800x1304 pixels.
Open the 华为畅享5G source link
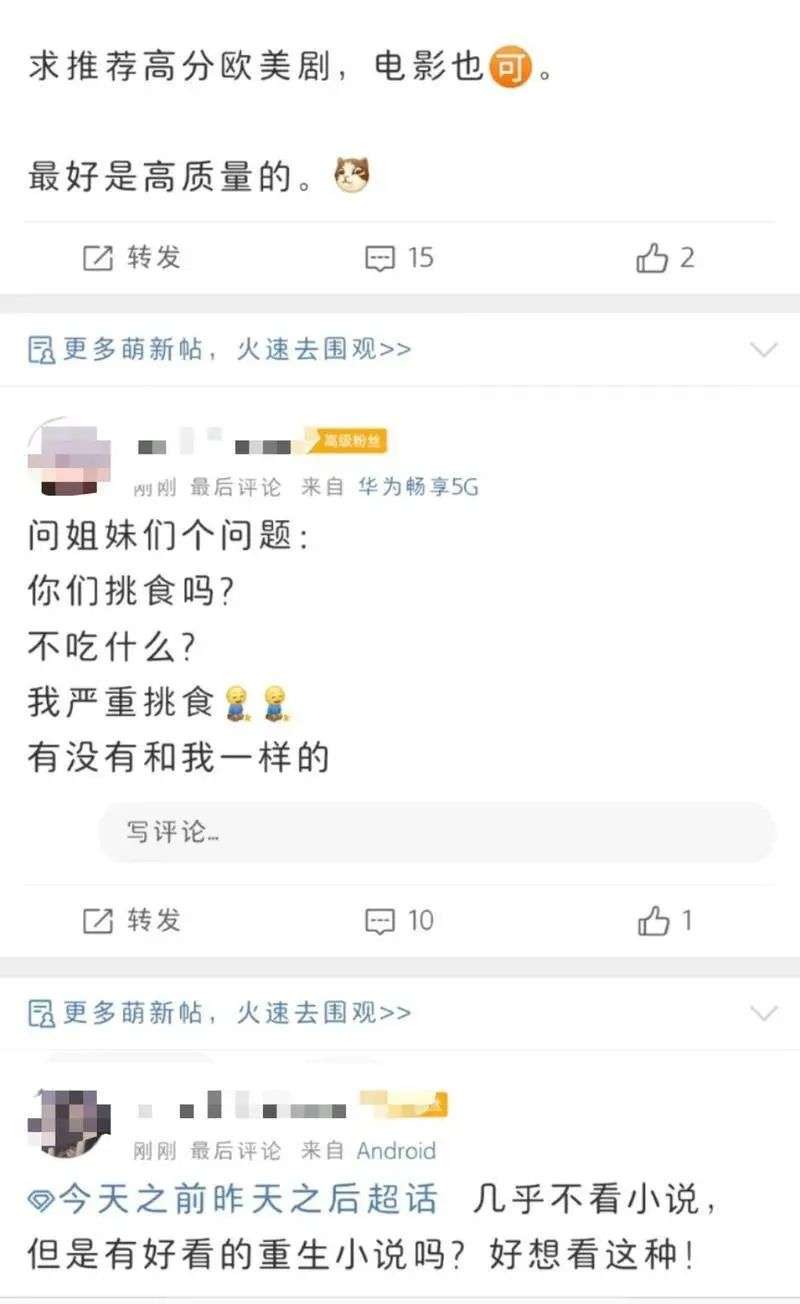tap(418, 487)
